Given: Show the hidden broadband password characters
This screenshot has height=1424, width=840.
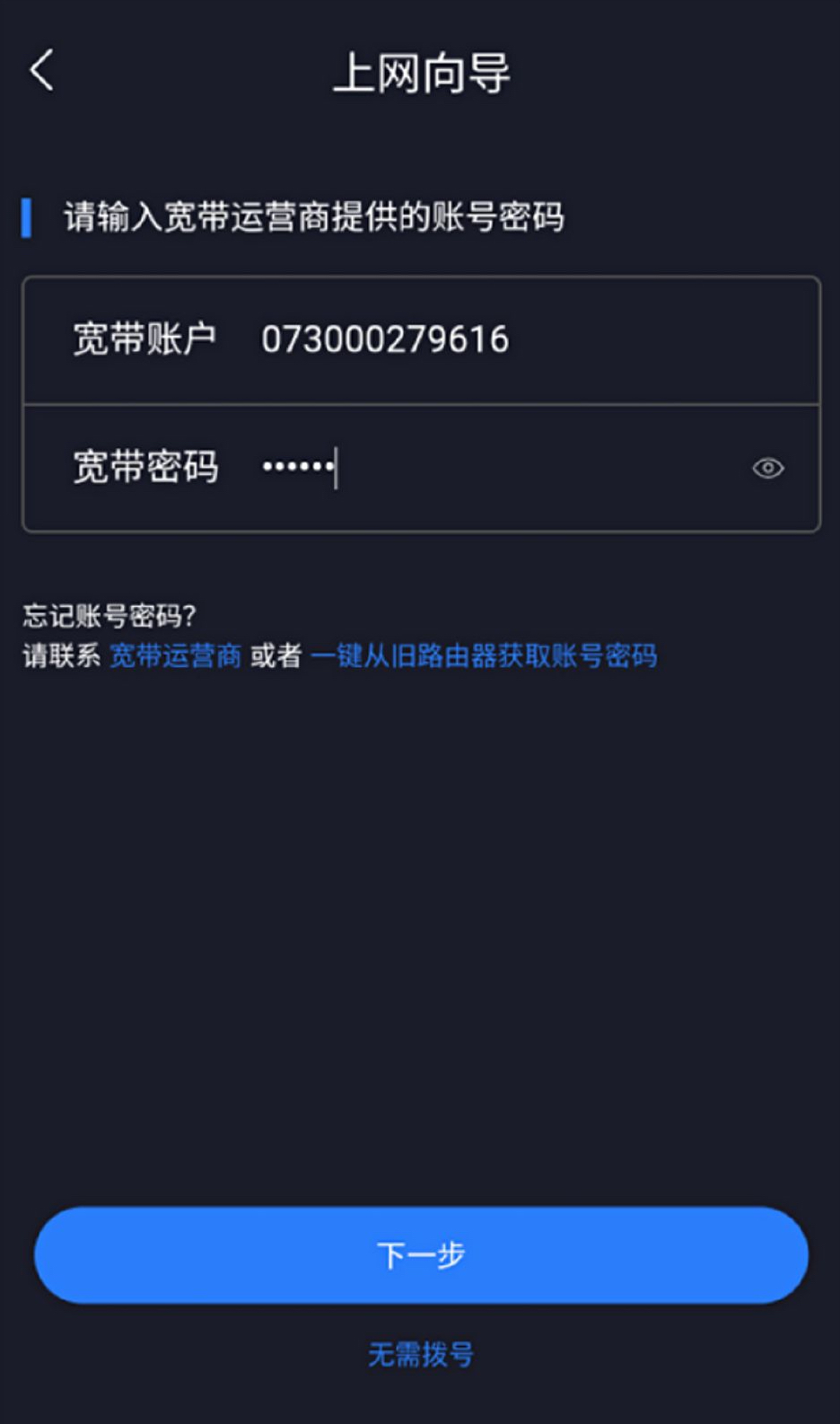Looking at the screenshot, I should tap(767, 468).
